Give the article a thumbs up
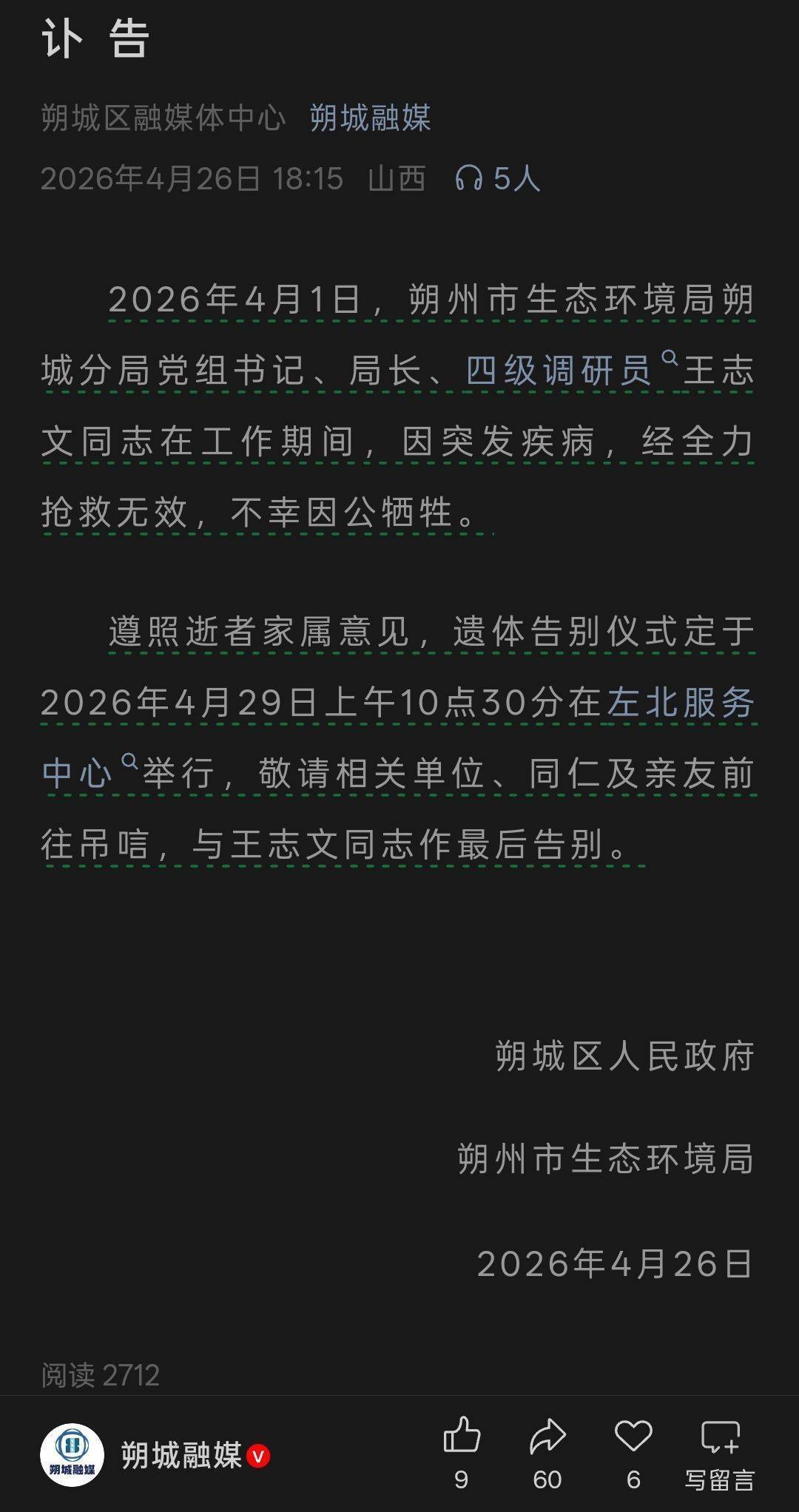Viewport: 799px width, 1512px height. tap(462, 1437)
